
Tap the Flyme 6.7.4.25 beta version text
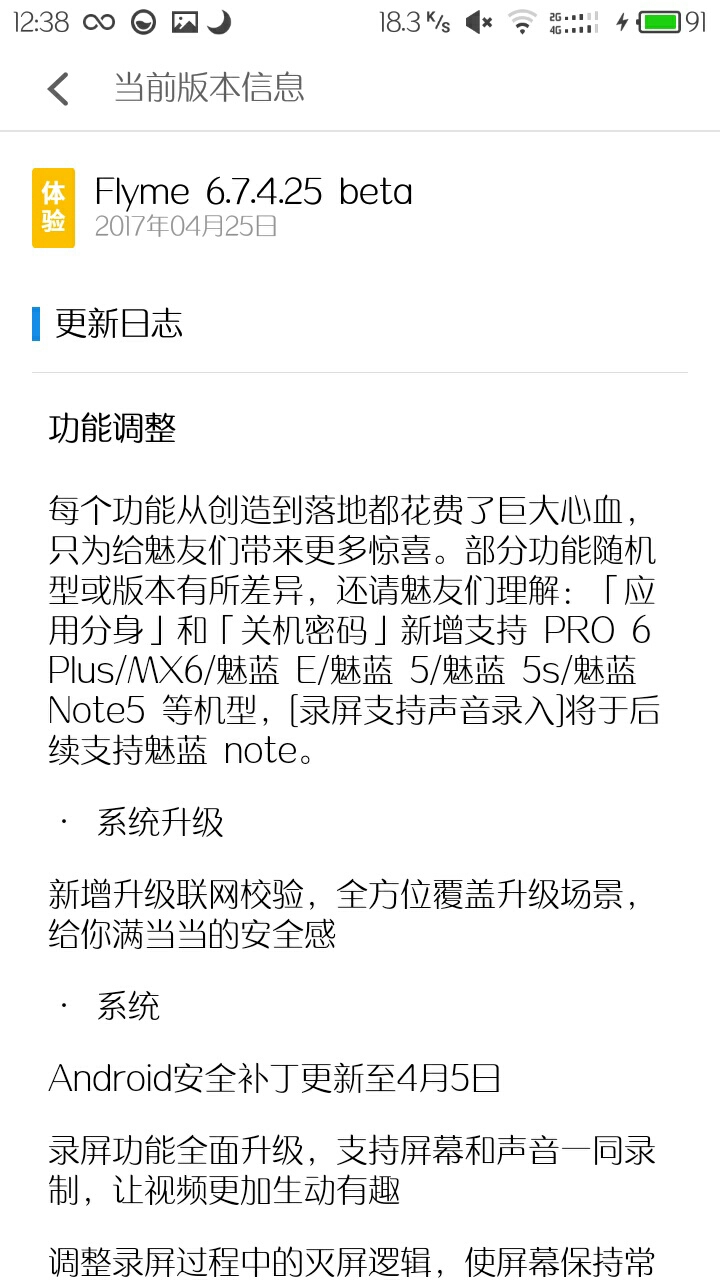tap(253, 192)
